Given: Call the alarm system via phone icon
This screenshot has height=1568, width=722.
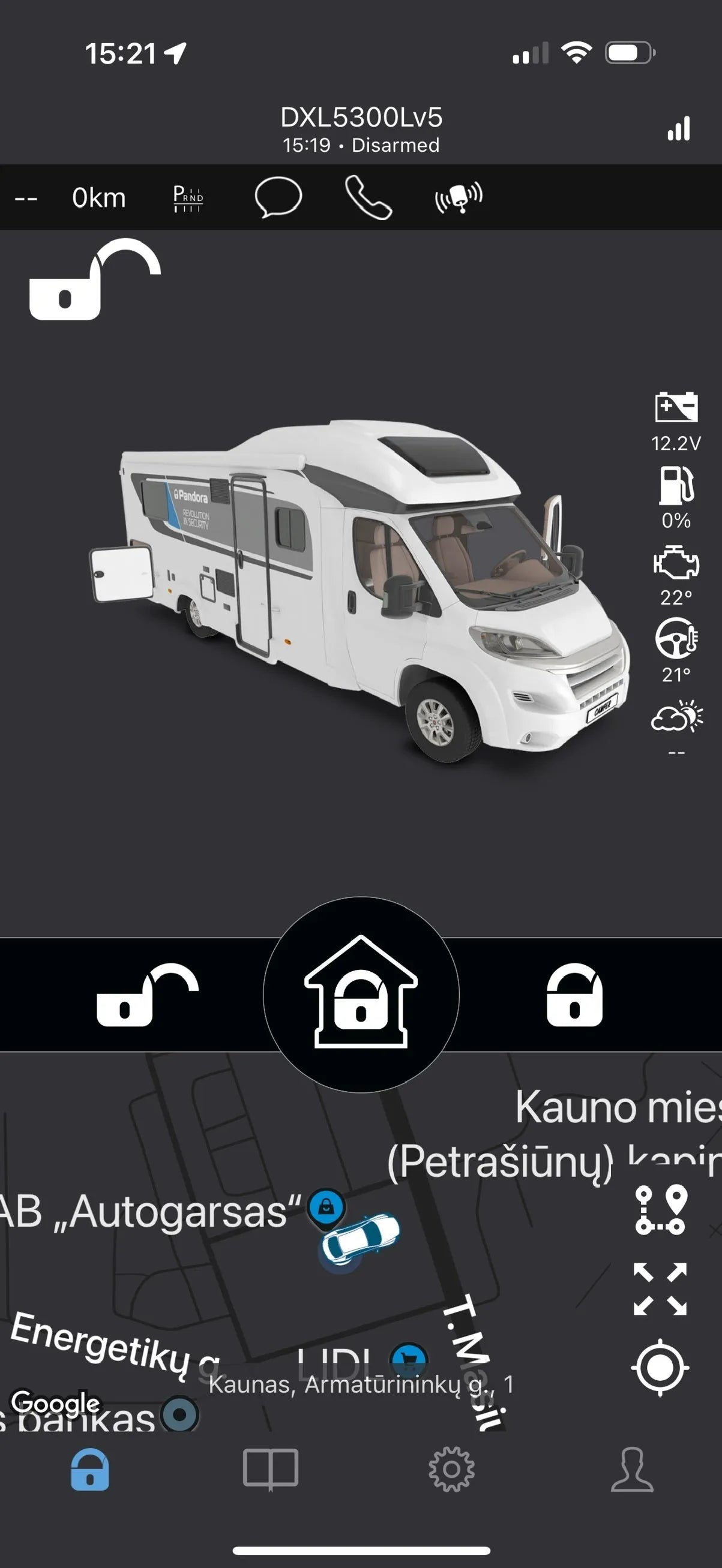Looking at the screenshot, I should click(x=369, y=197).
